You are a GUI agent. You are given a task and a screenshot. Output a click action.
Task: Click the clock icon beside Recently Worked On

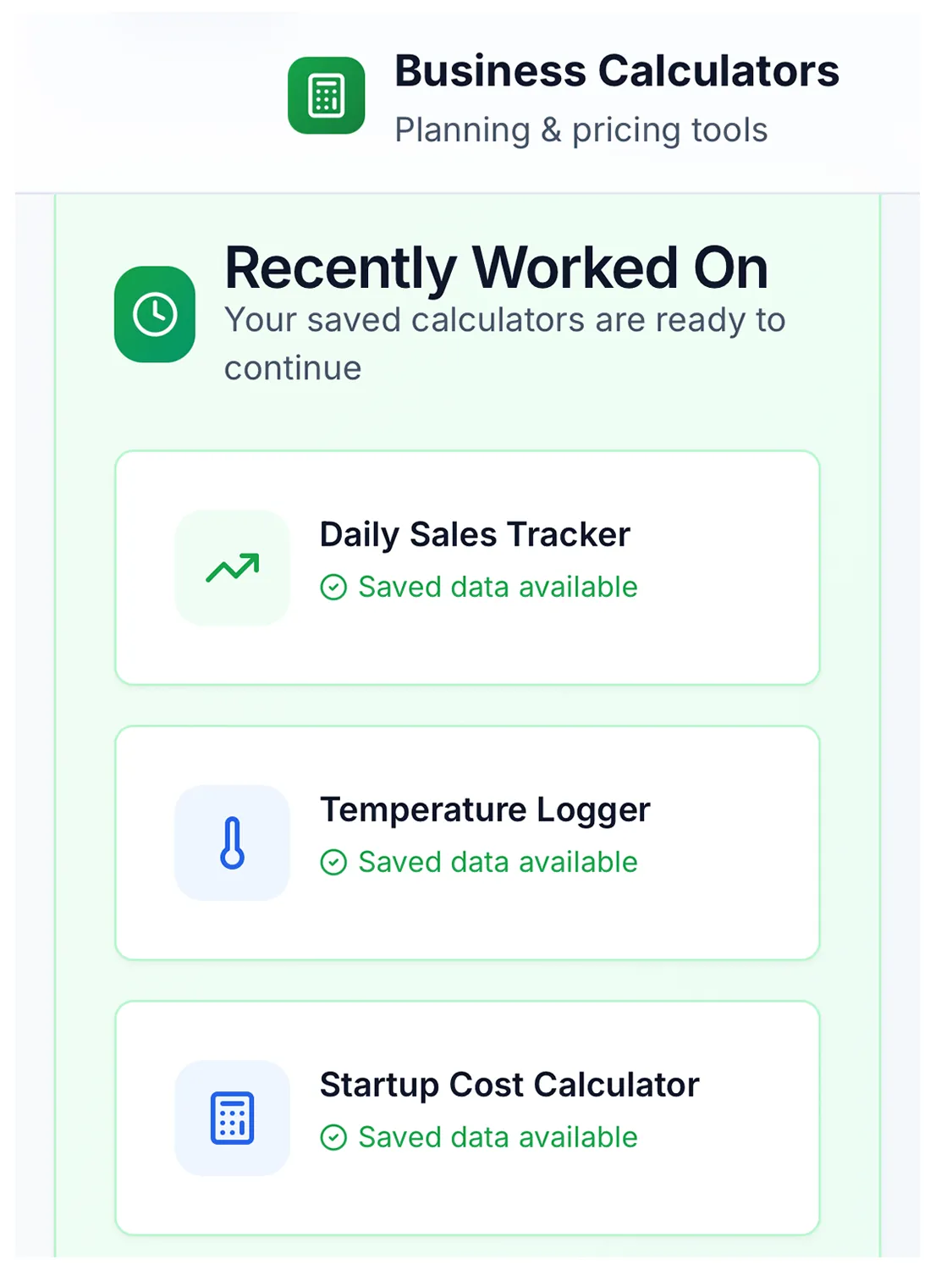click(x=154, y=315)
